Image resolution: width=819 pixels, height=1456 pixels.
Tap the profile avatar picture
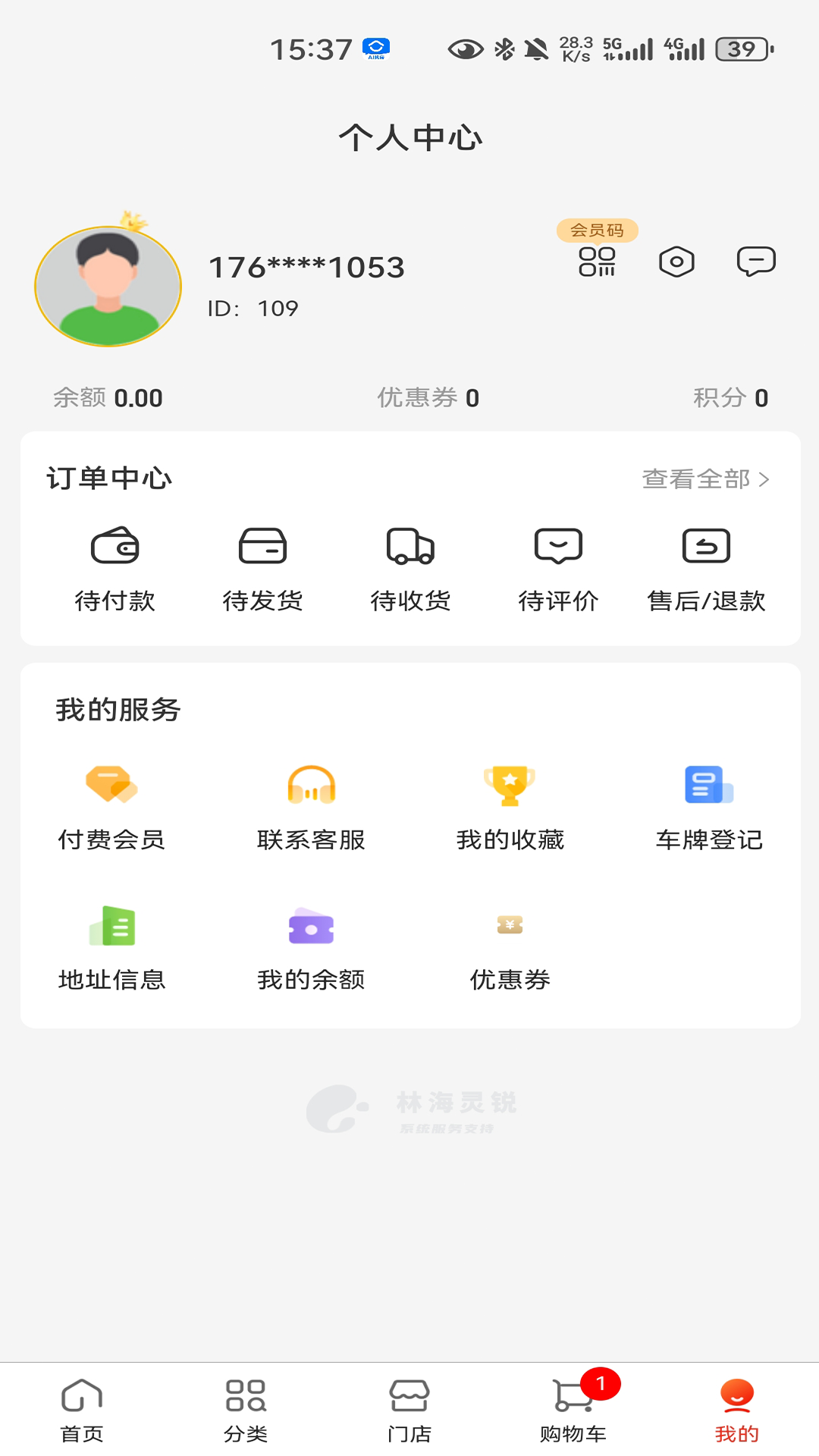click(108, 287)
